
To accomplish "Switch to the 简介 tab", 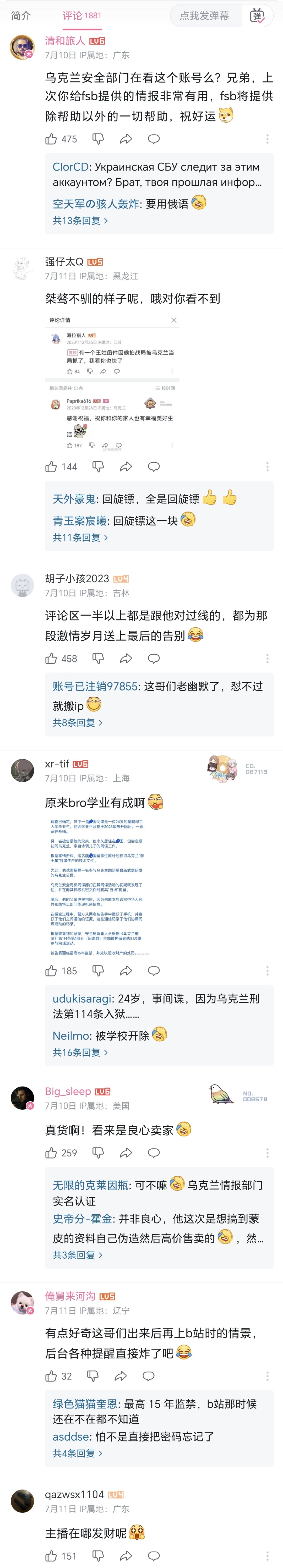I will [21, 16].
